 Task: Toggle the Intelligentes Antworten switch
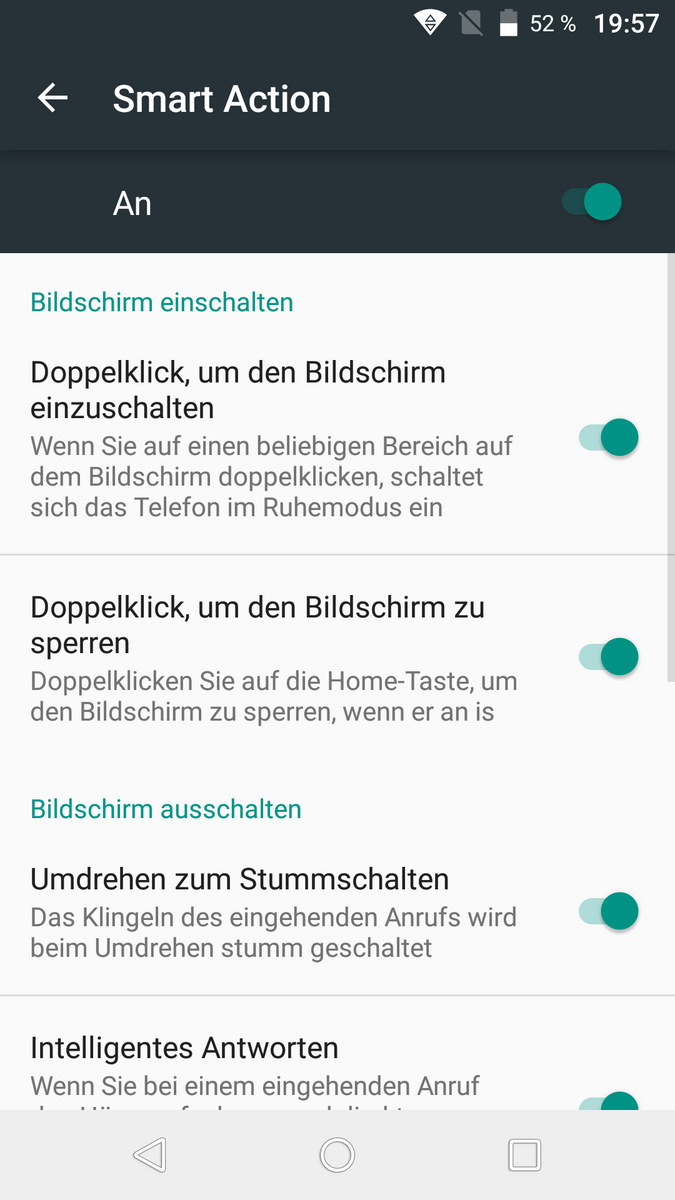coord(609,1101)
